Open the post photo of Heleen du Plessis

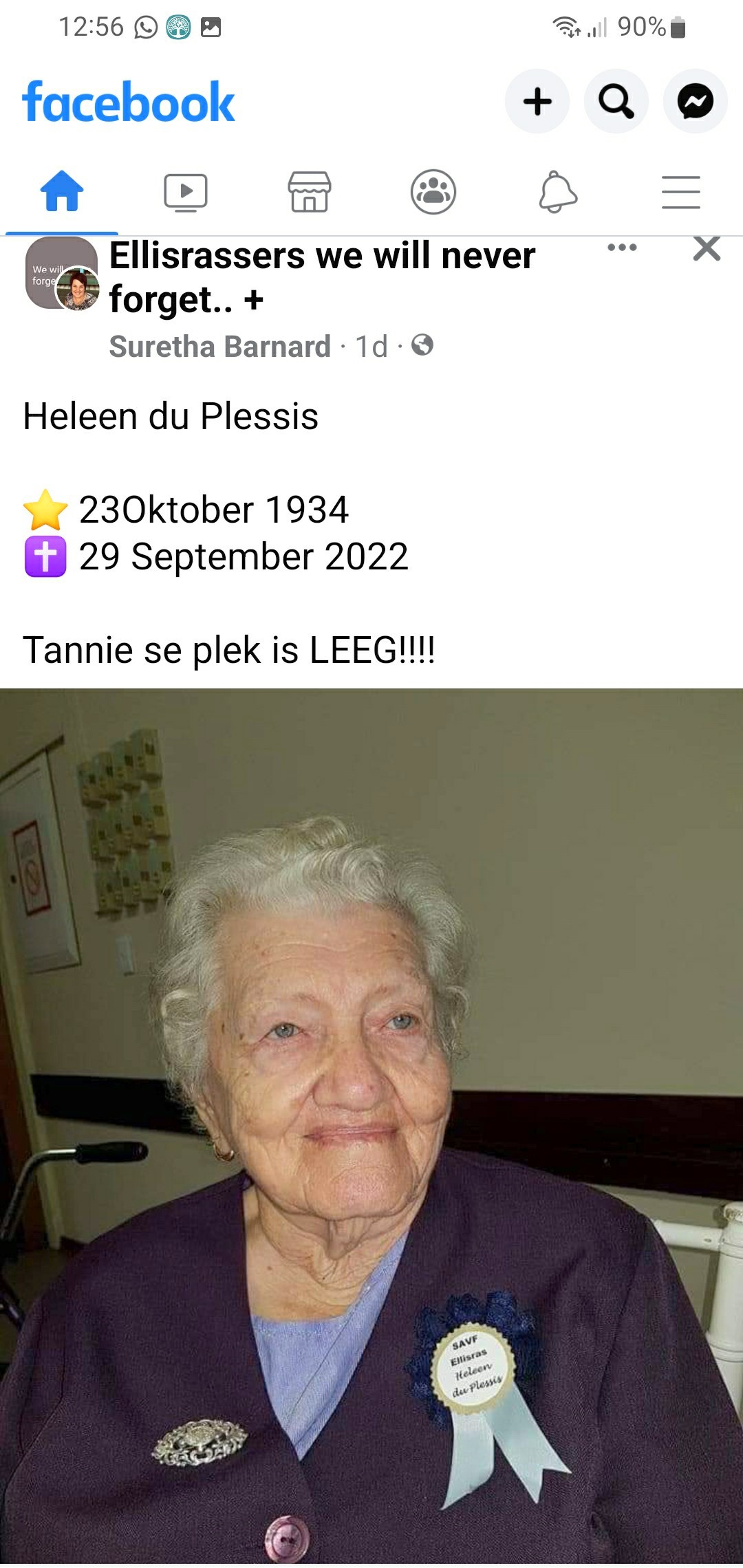click(371, 1126)
